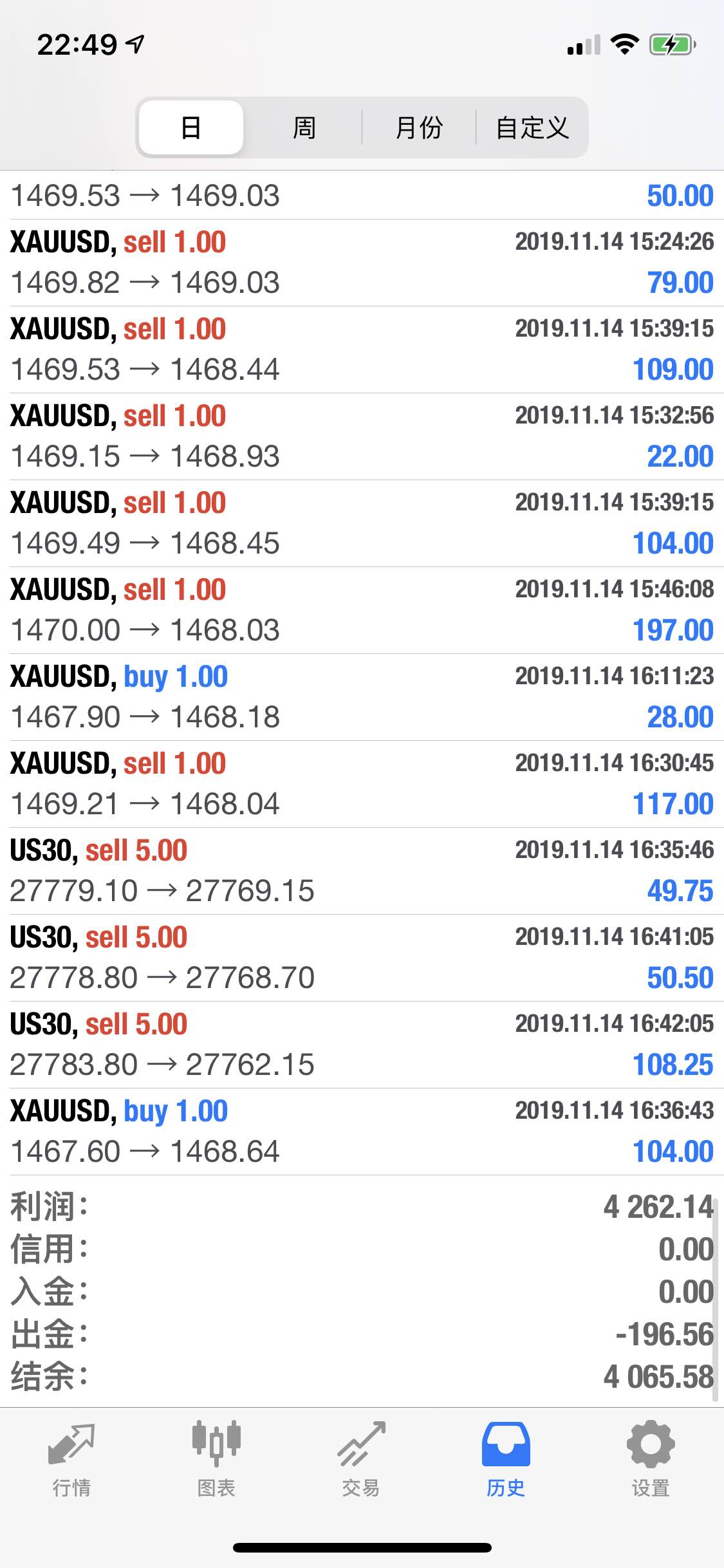Tap the 历史 history tab
The height and width of the screenshot is (1568, 724).
coord(506,1460)
